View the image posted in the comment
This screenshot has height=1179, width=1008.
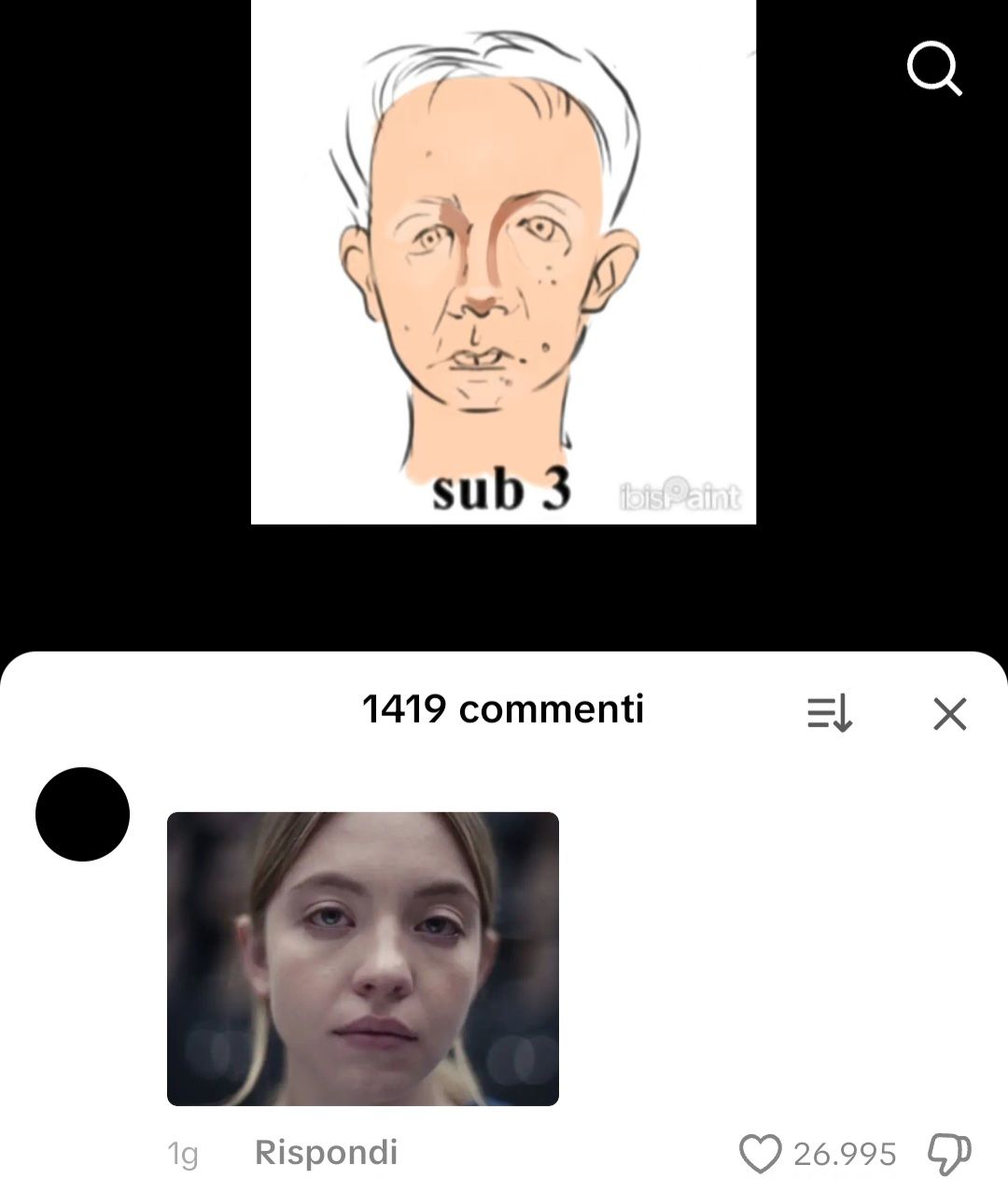coord(362,959)
